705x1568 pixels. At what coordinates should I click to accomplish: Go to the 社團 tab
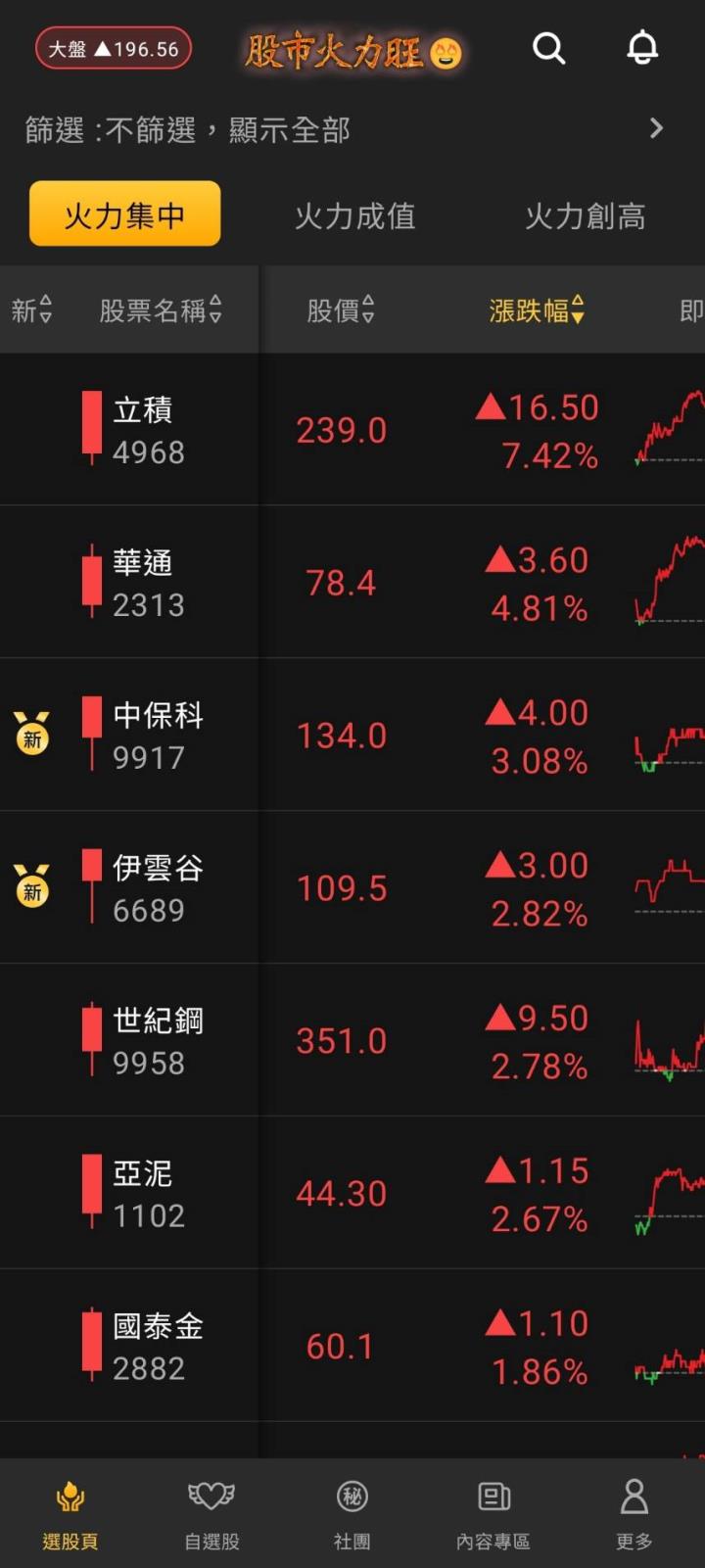point(352,1514)
